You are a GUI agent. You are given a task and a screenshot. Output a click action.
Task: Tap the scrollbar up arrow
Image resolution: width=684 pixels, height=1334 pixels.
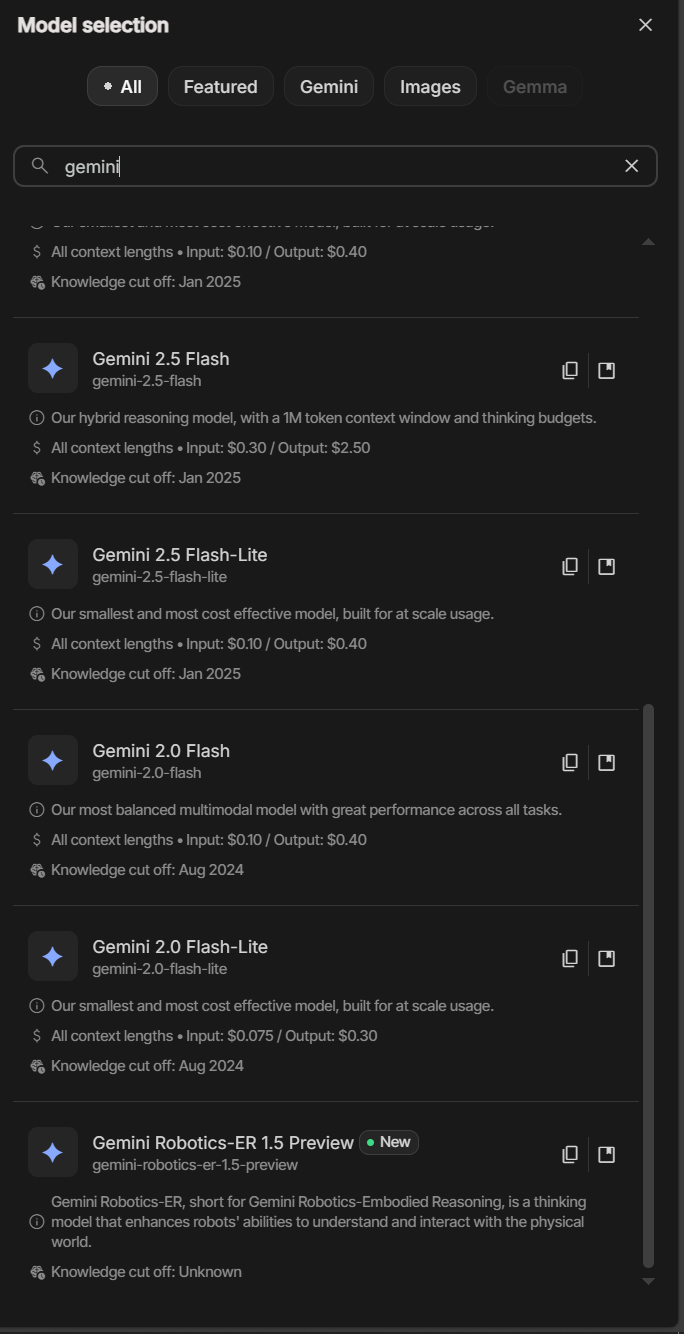648,242
